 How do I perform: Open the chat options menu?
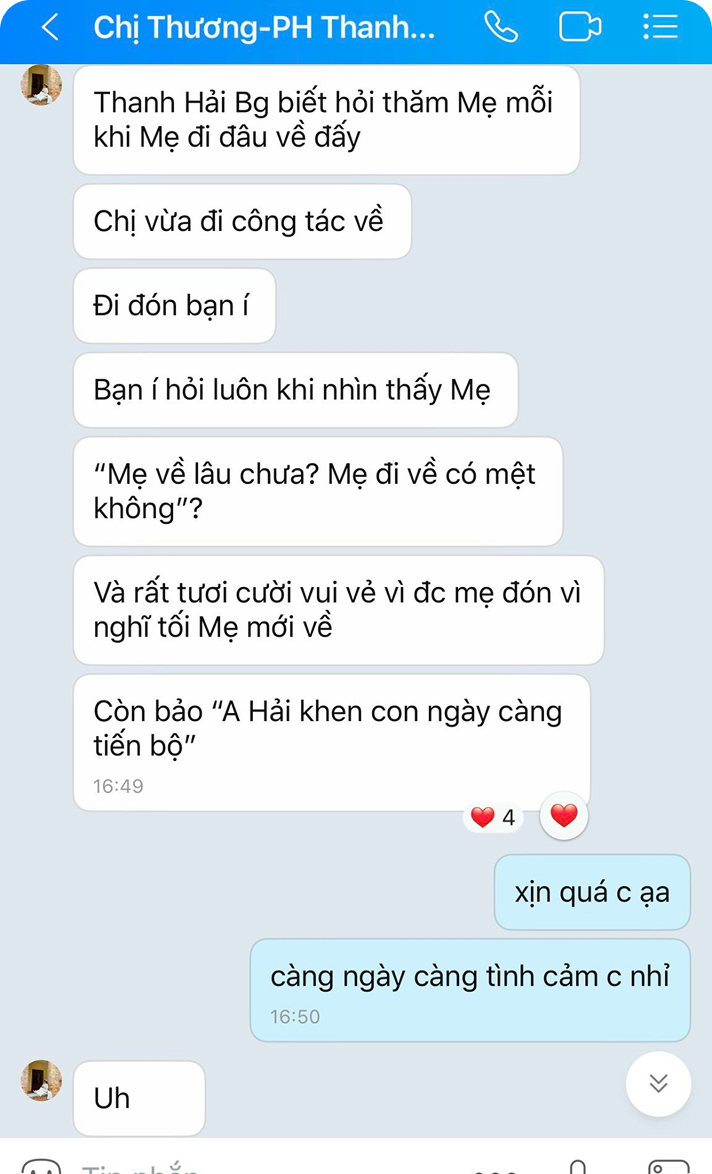click(660, 27)
